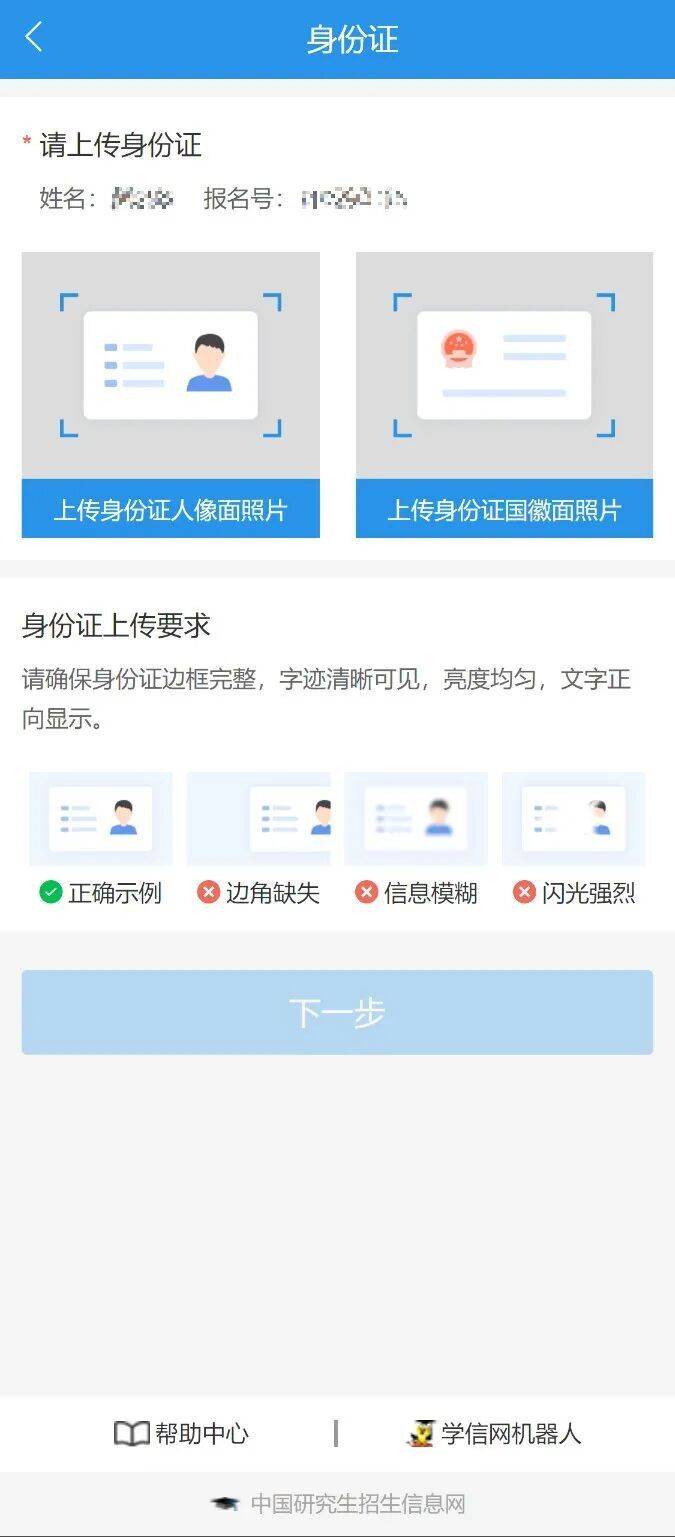The width and height of the screenshot is (675, 1537).
Task: Tap the 下一步 button
Action: pyautogui.click(x=337, y=1012)
